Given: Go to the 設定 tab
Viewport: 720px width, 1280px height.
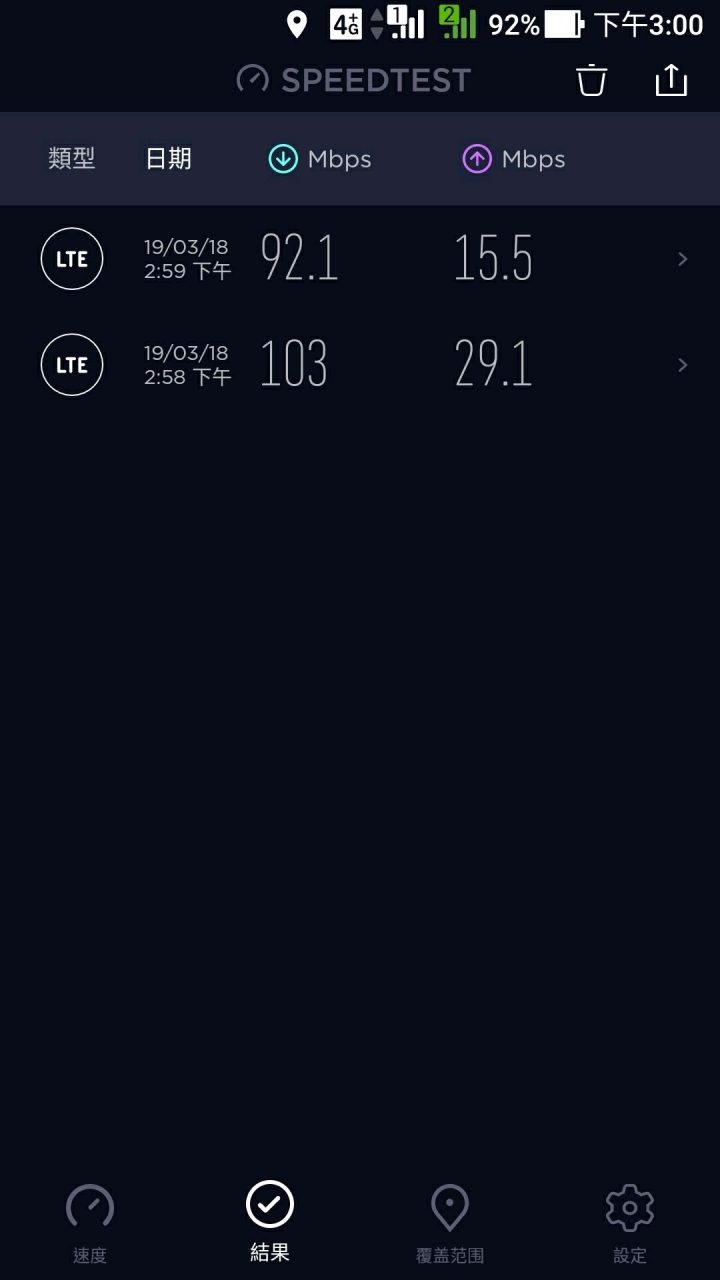Looking at the screenshot, I should click(x=630, y=1224).
